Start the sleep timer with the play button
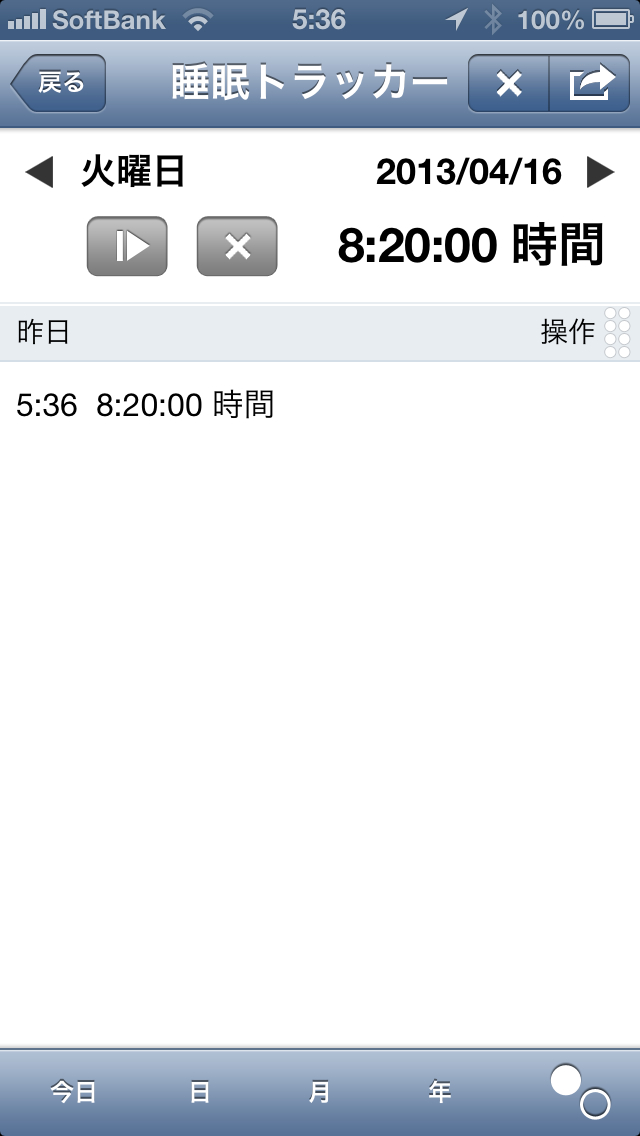Image resolution: width=640 pixels, height=1136 pixels. [x=127, y=245]
